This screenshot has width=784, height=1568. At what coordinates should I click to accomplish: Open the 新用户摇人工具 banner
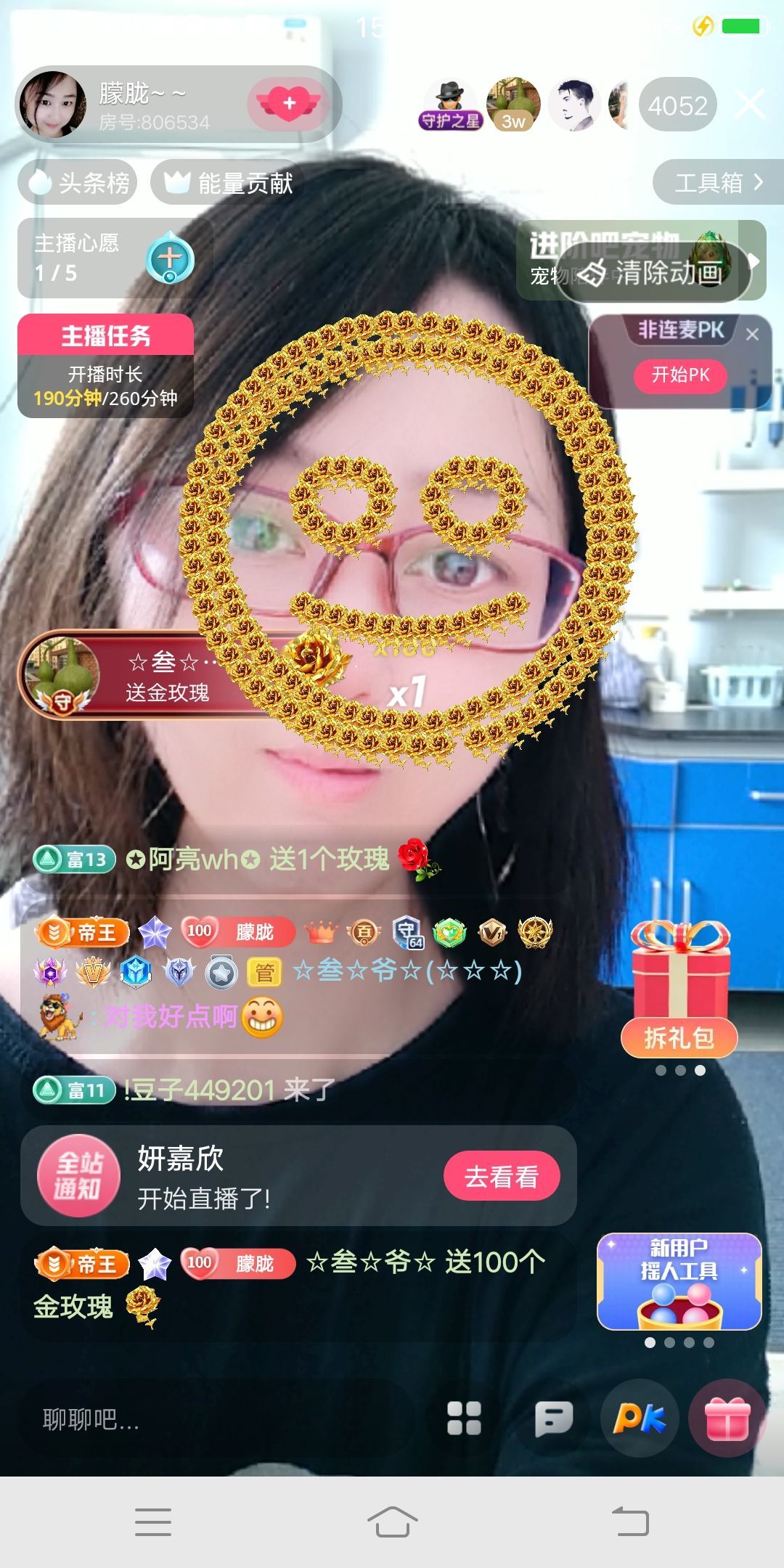coord(679,1281)
